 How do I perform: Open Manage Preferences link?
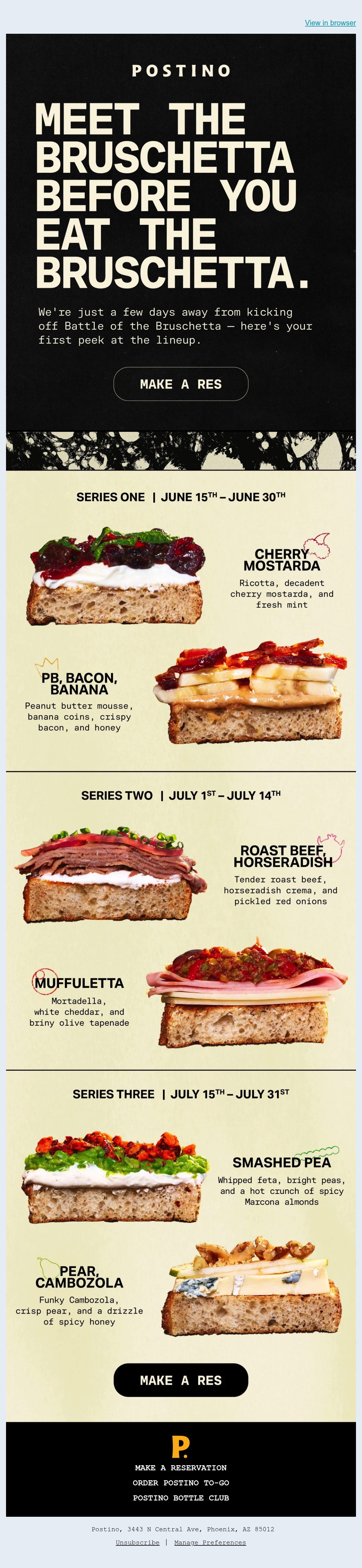coord(210,1542)
